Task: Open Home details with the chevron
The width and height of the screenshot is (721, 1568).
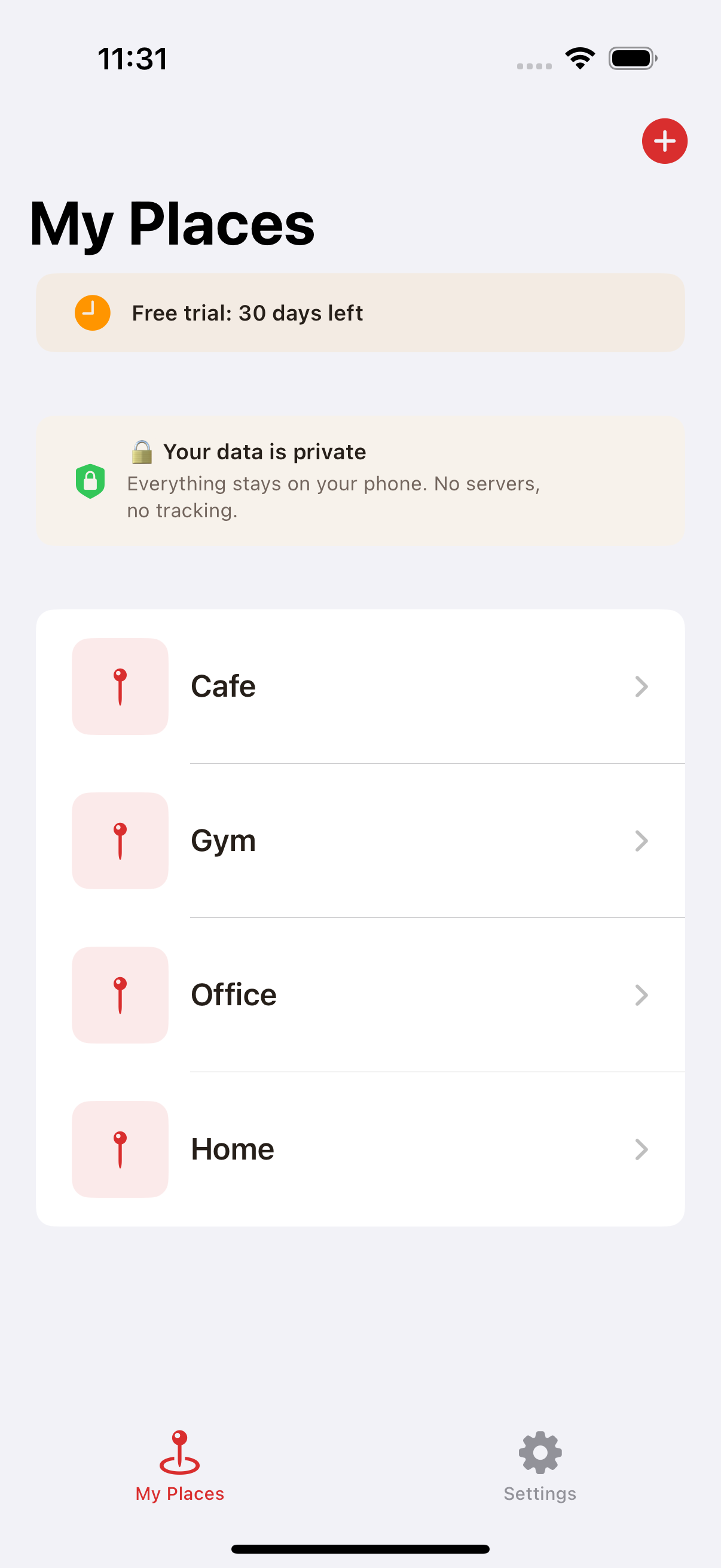Action: [x=641, y=1149]
